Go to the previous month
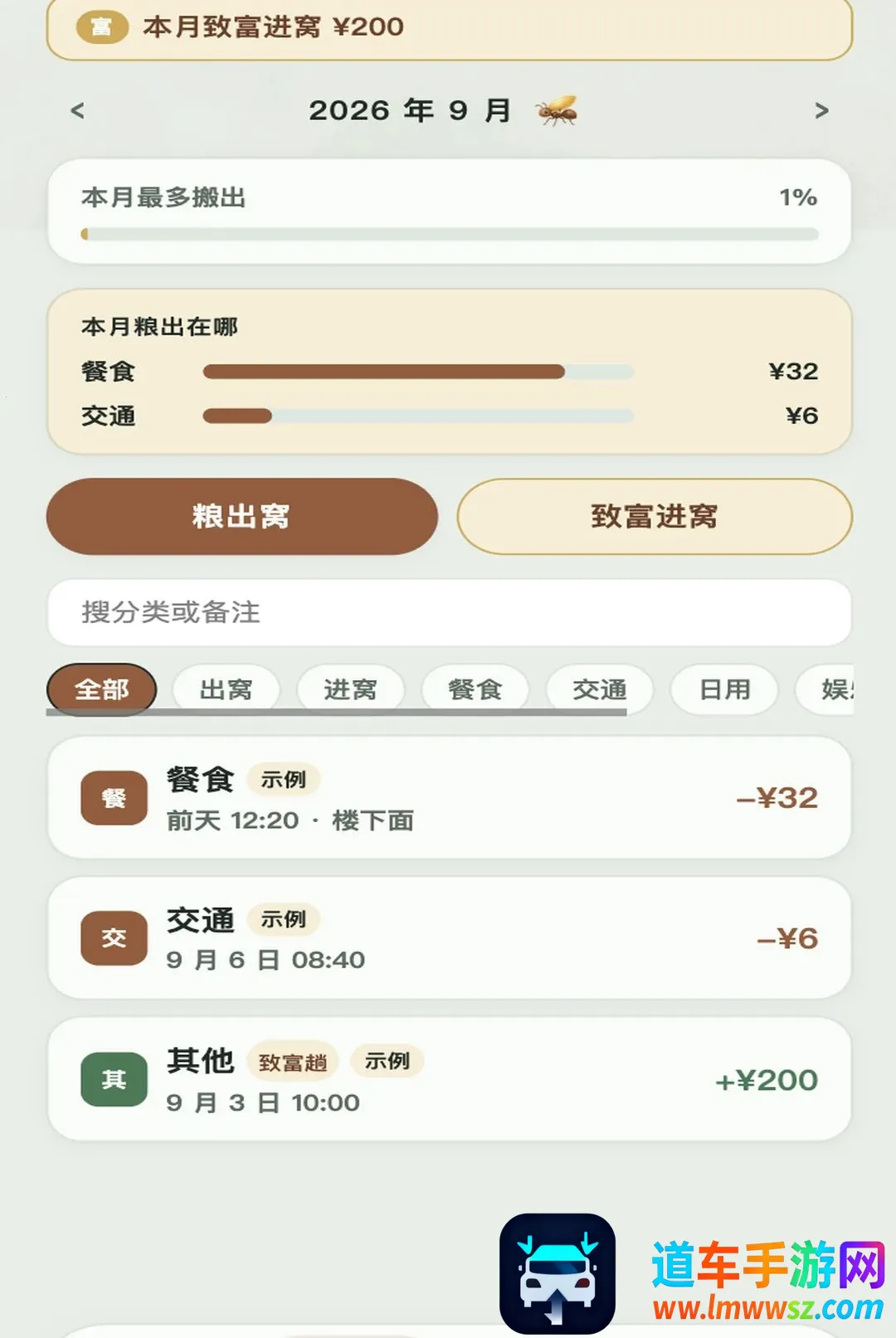Viewport: 896px width, 1338px height. click(78, 110)
